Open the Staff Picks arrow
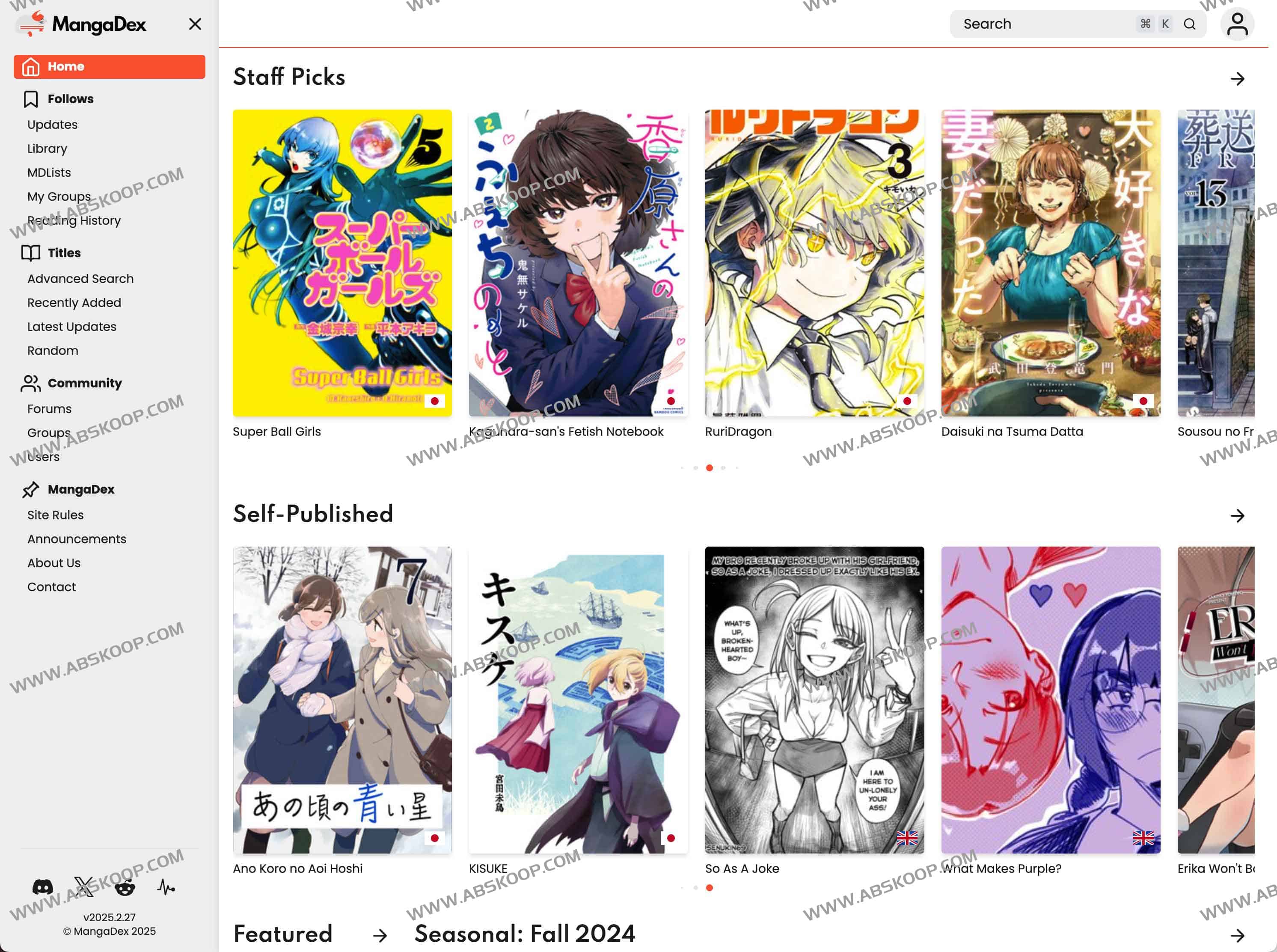1277x952 pixels. pos(1237,78)
